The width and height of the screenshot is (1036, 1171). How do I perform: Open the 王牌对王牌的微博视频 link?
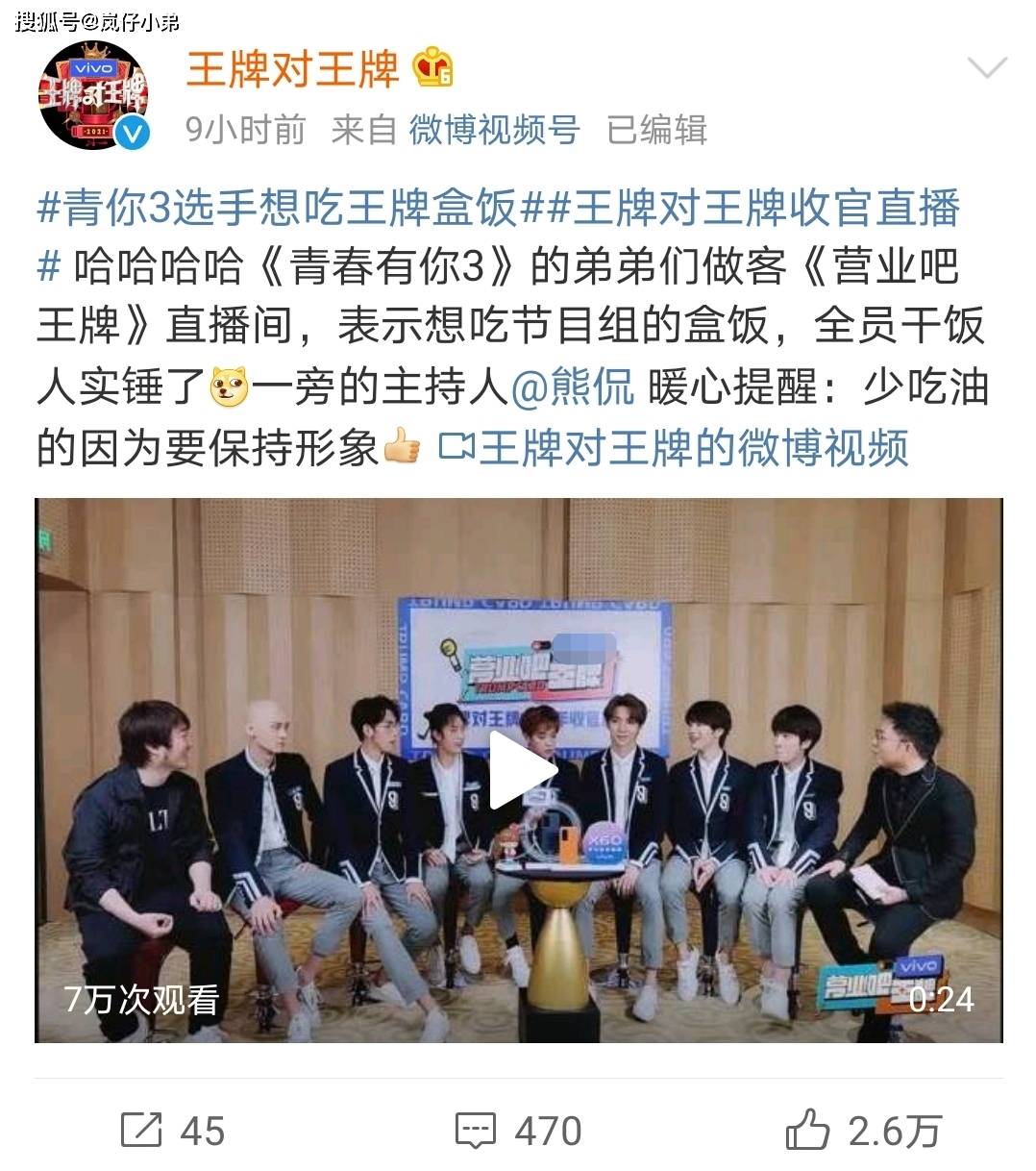pyautogui.click(x=673, y=448)
